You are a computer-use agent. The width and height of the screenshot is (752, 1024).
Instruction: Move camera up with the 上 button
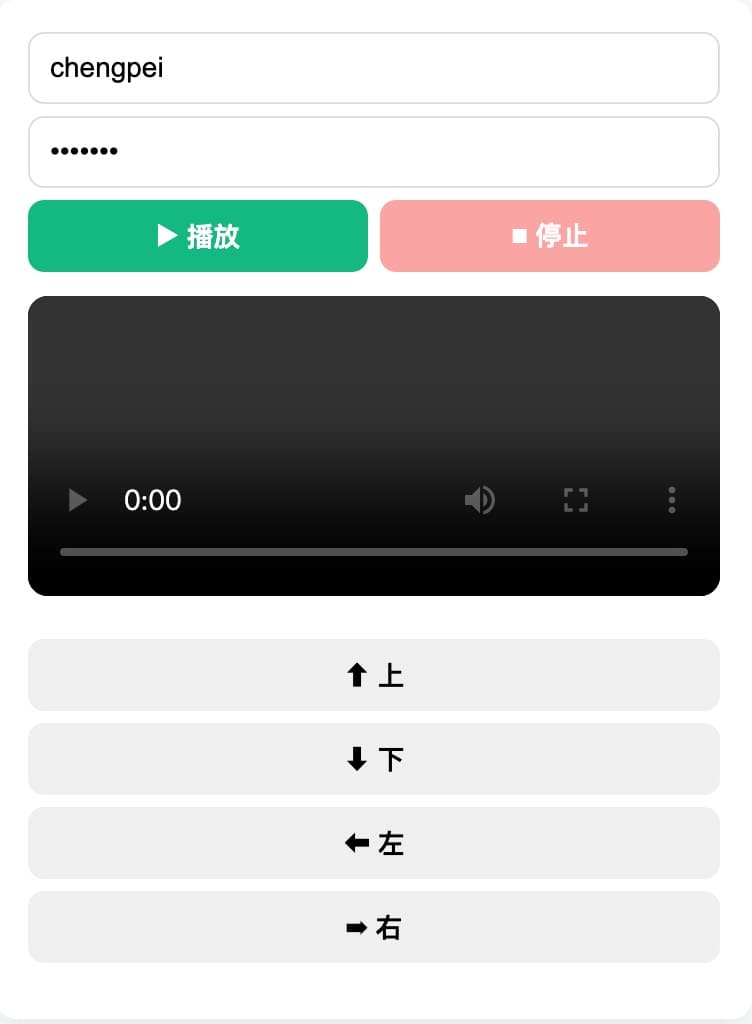[x=374, y=675]
